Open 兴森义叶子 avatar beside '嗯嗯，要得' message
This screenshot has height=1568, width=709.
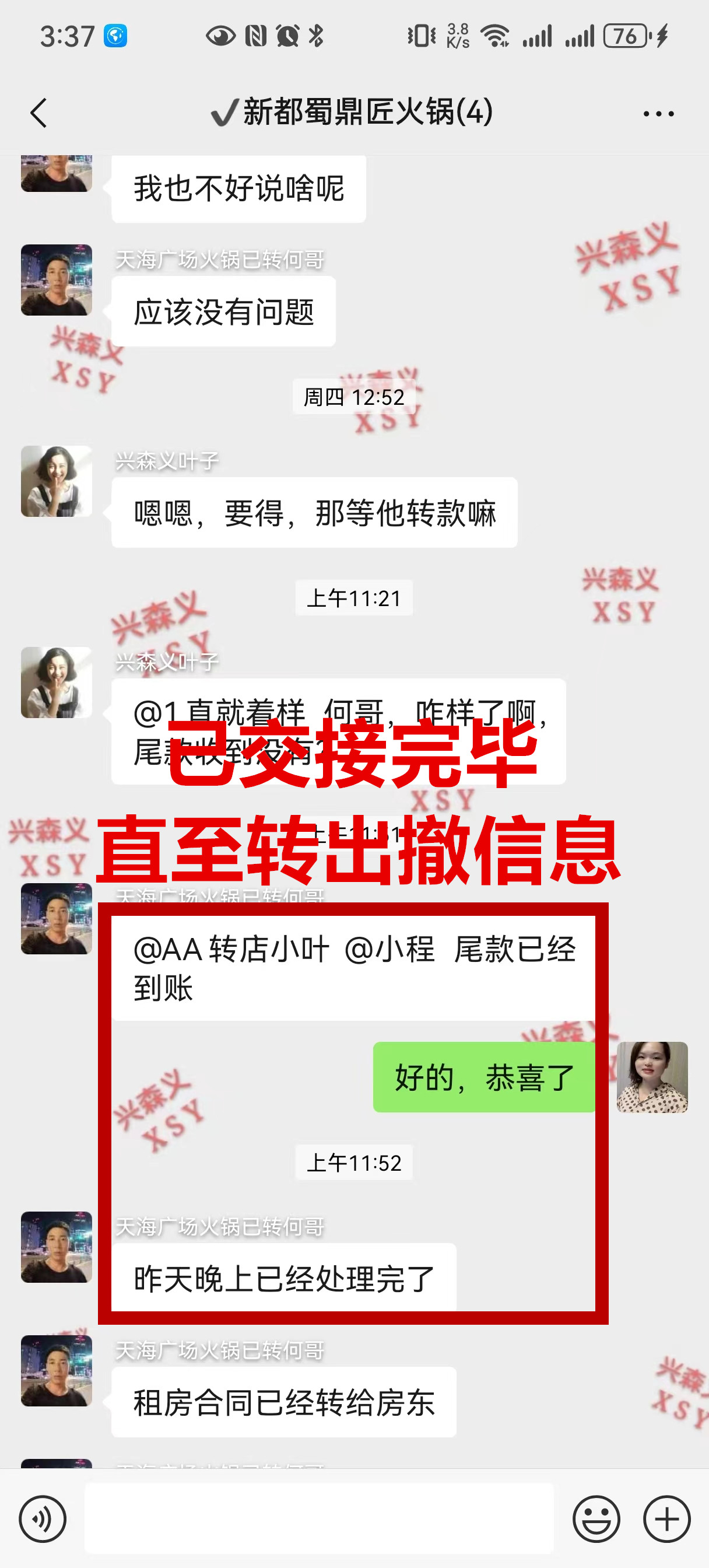click(x=57, y=481)
